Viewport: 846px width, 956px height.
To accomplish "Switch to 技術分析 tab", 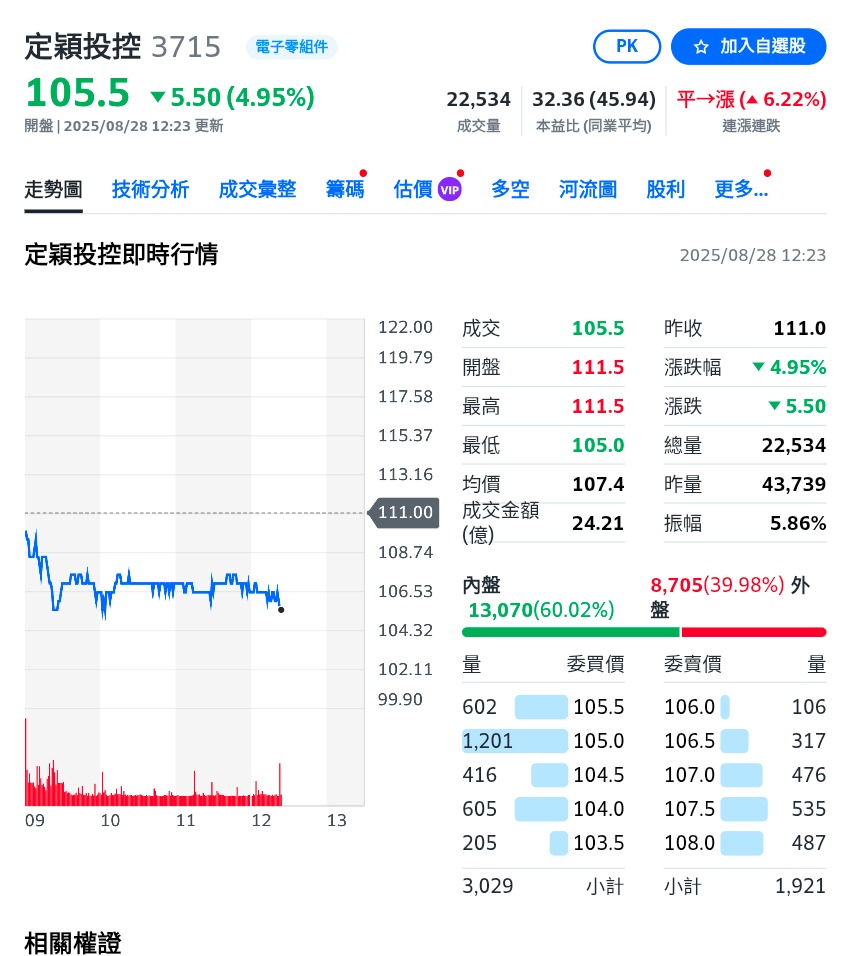I will (x=150, y=189).
